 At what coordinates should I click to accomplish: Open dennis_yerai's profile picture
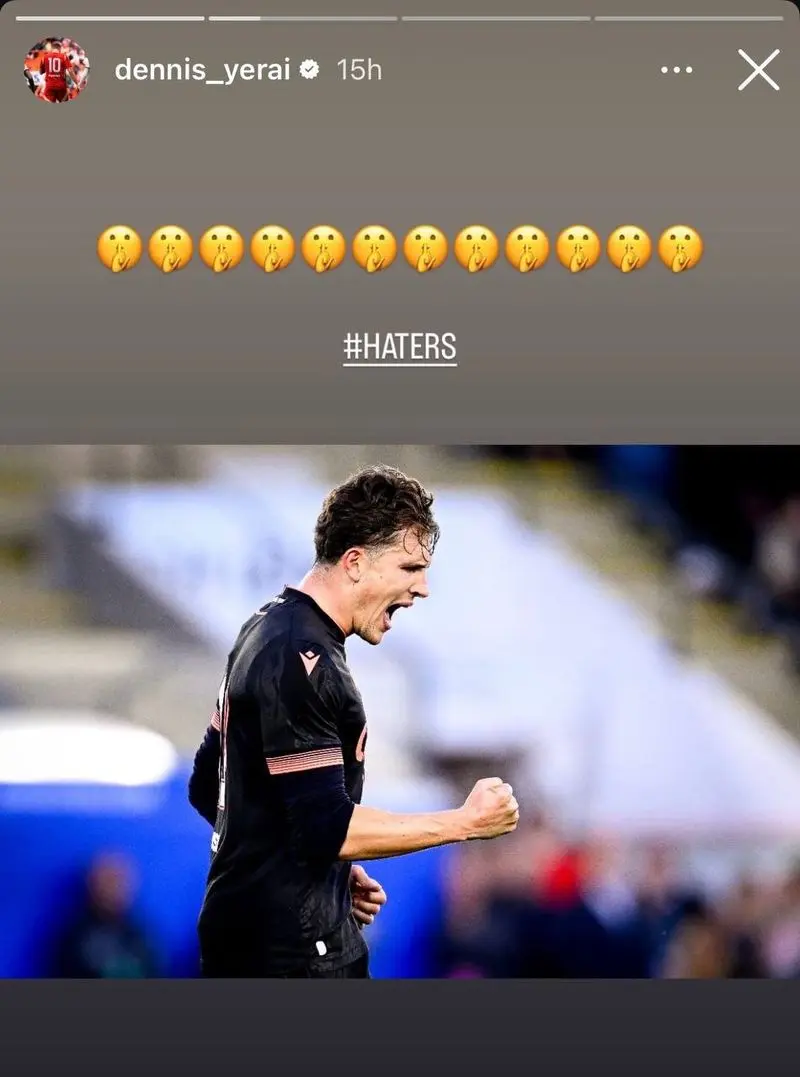pyautogui.click(x=56, y=70)
